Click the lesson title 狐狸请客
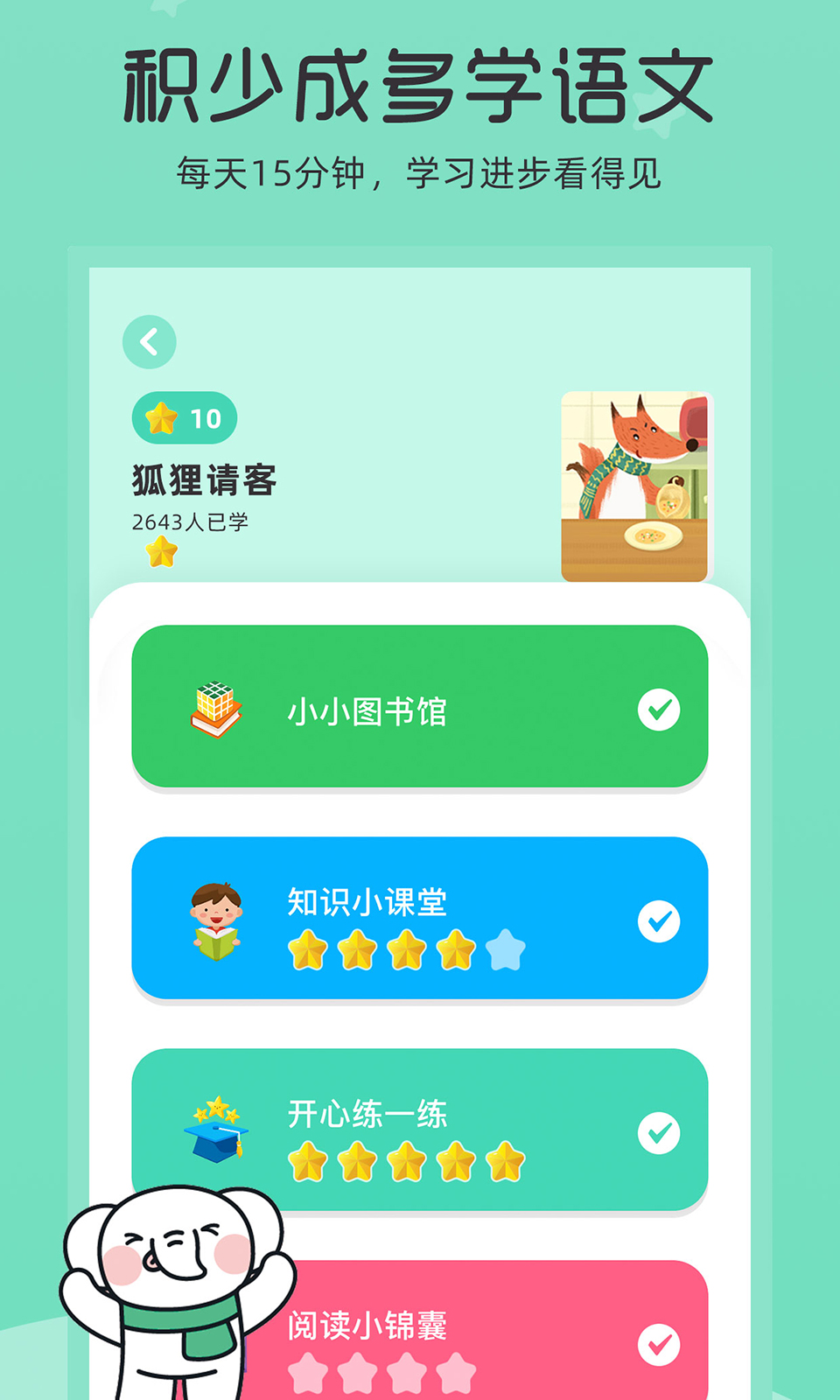This screenshot has height=1400, width=840. point(202,481)
